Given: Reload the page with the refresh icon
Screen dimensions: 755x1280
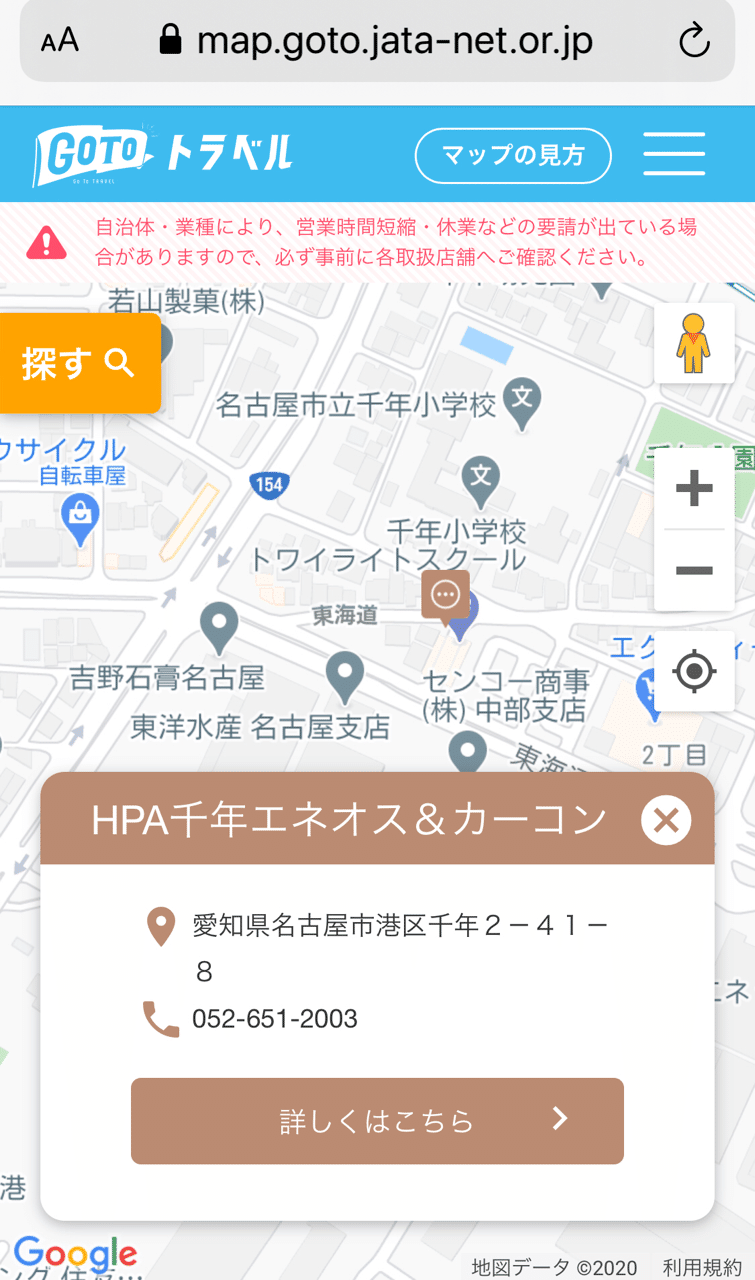Looking at the screenshot, I should 694,40.
